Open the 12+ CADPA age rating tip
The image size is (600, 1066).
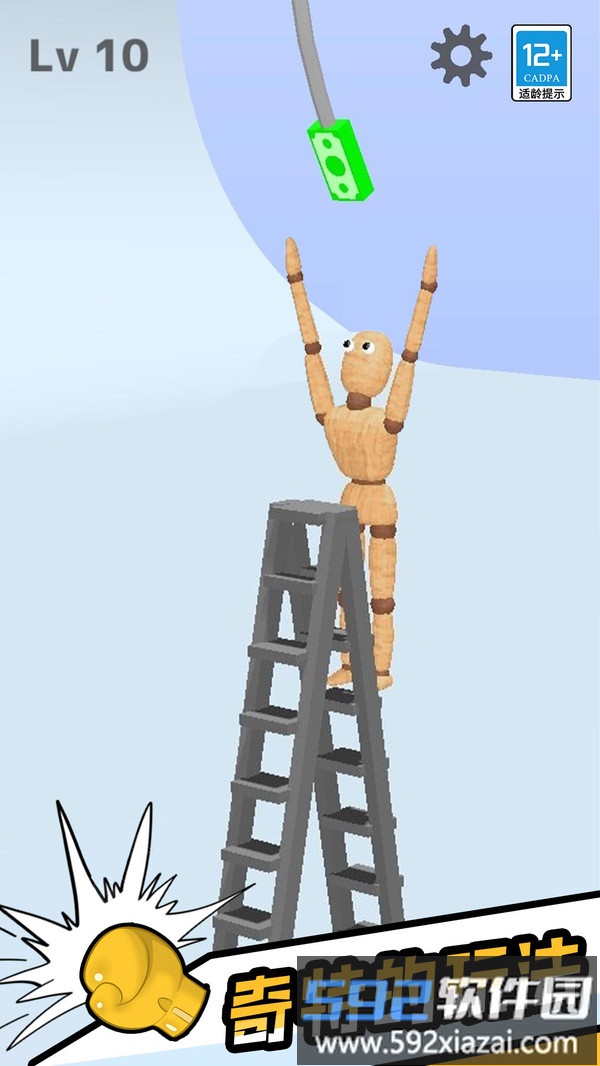[x=541, y=63]
